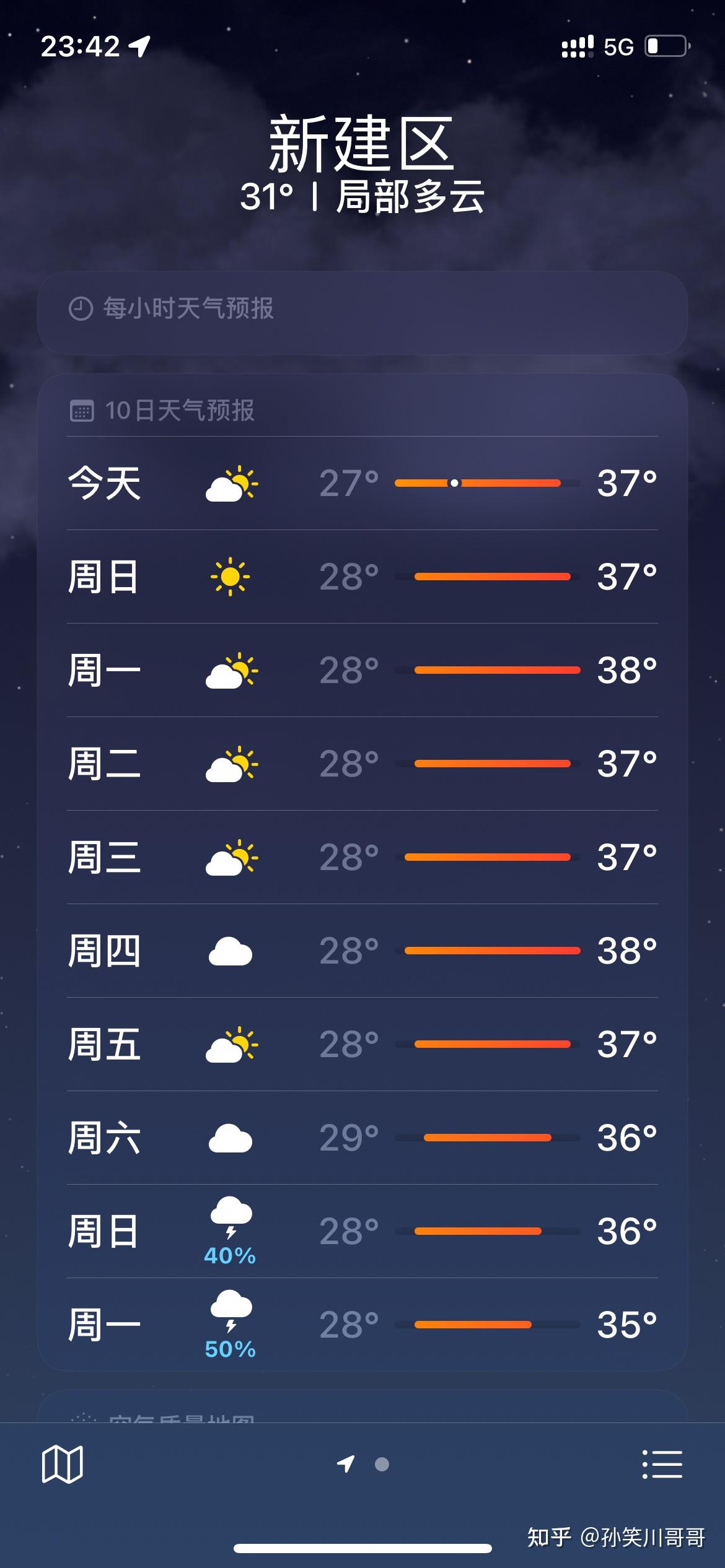
Task: Open 周五 forecast details
Action: (362, 1044)
